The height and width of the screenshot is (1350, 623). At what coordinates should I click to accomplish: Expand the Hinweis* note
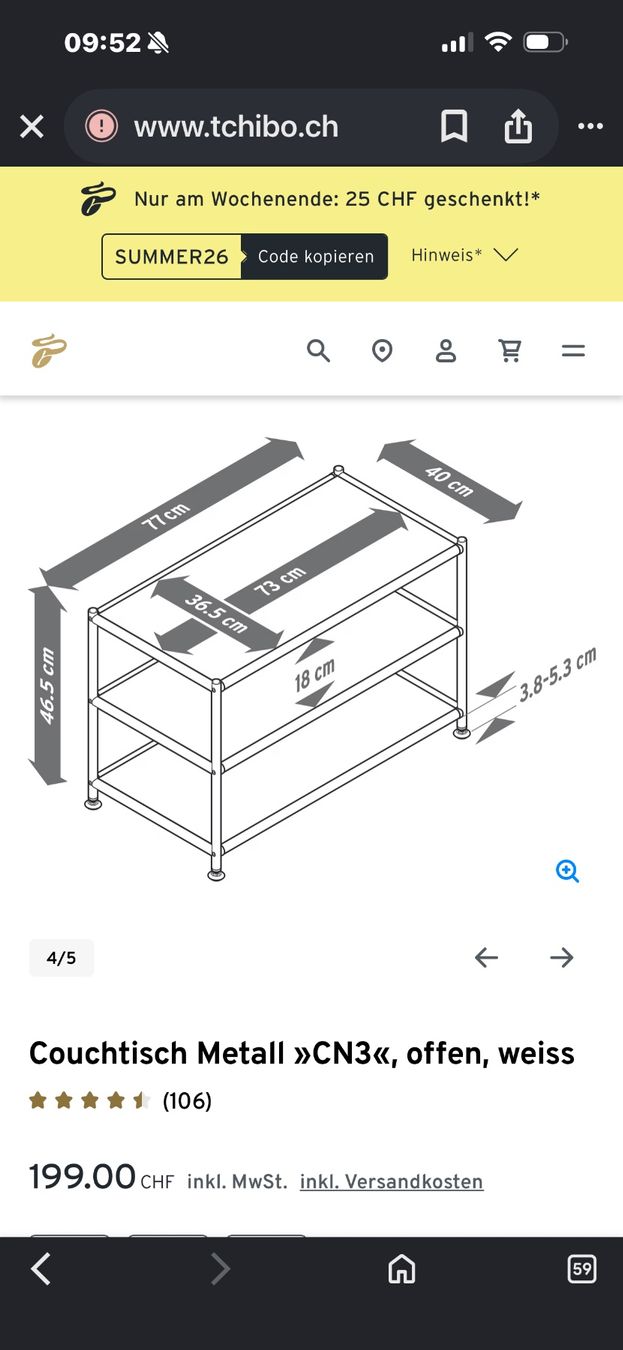[464, 255]
